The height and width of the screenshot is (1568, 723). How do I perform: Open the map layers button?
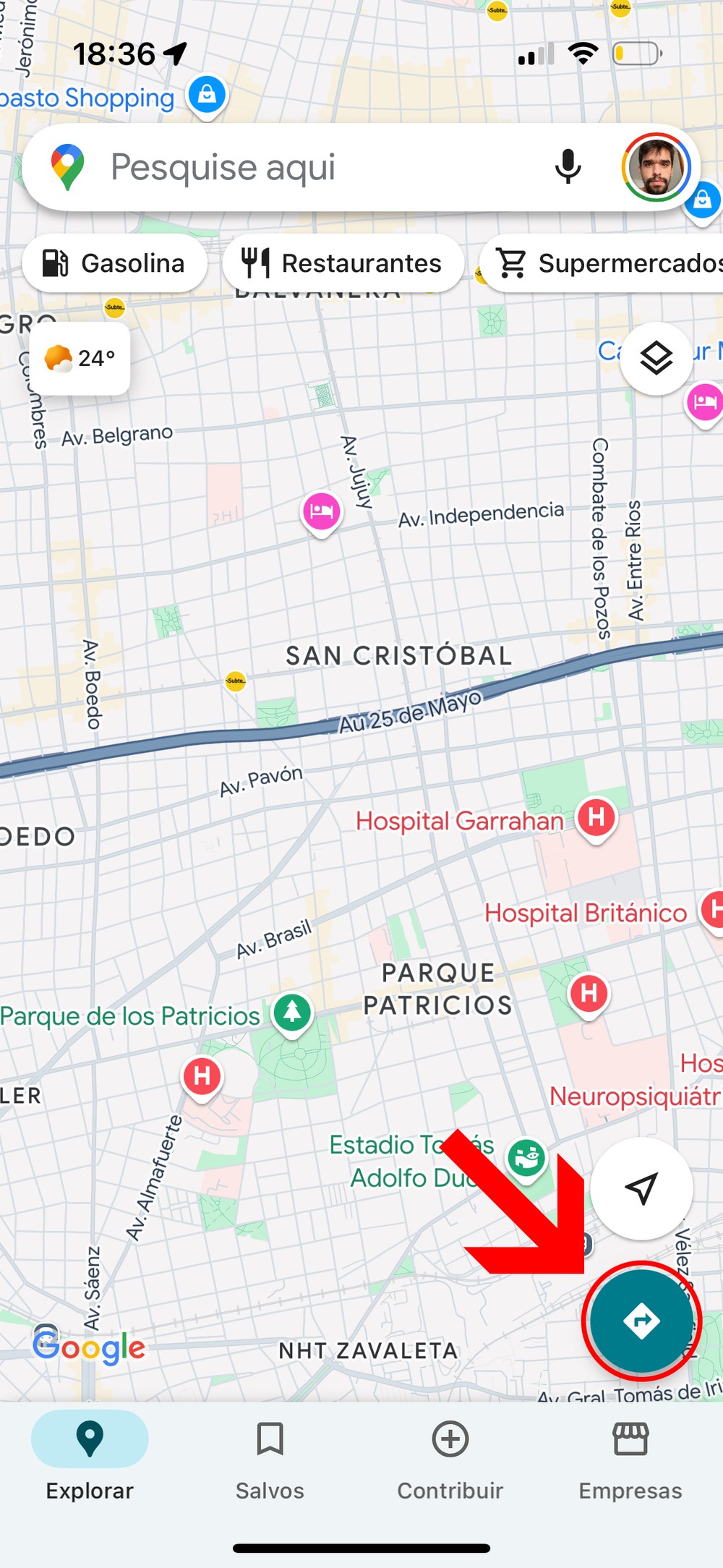point(656,358)
